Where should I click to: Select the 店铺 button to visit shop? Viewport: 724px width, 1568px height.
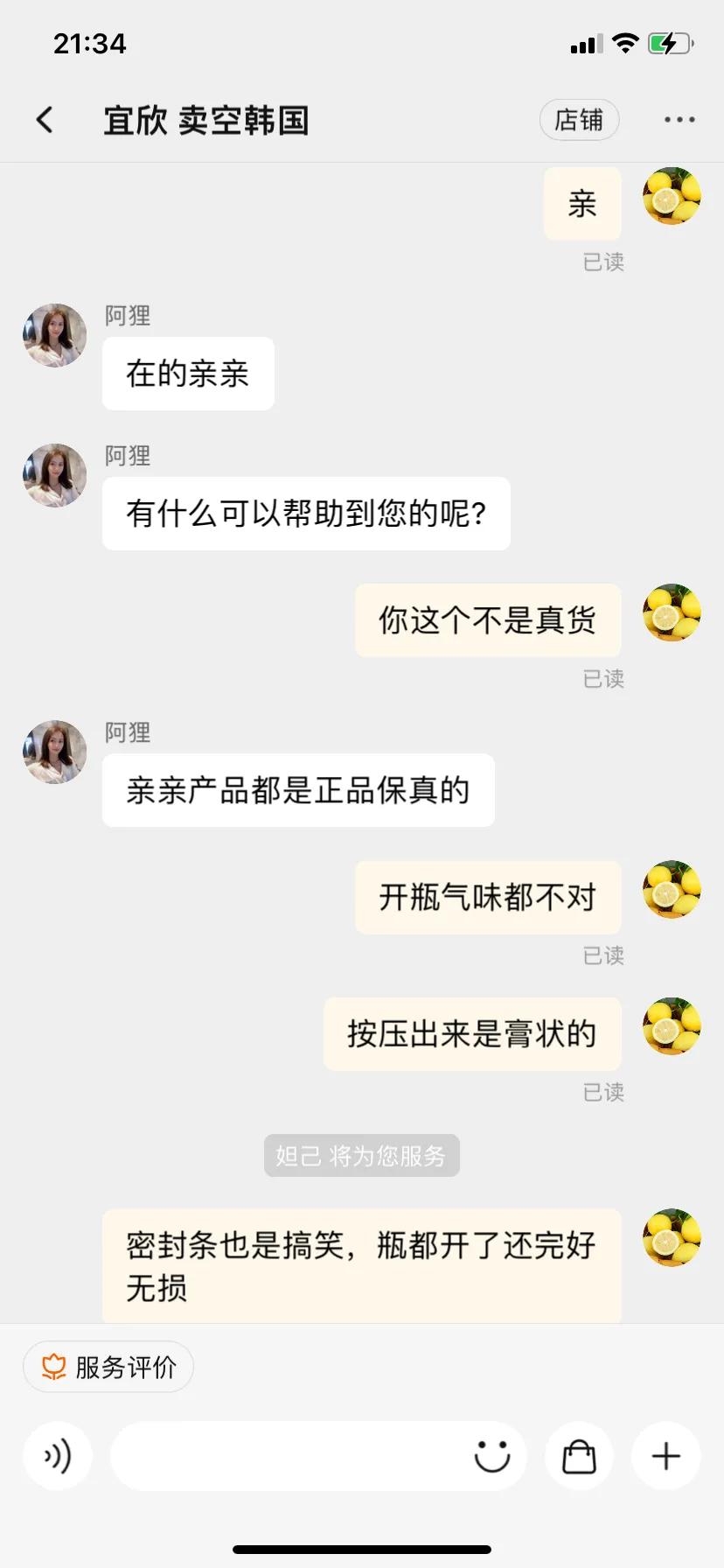tap(579, 119)
